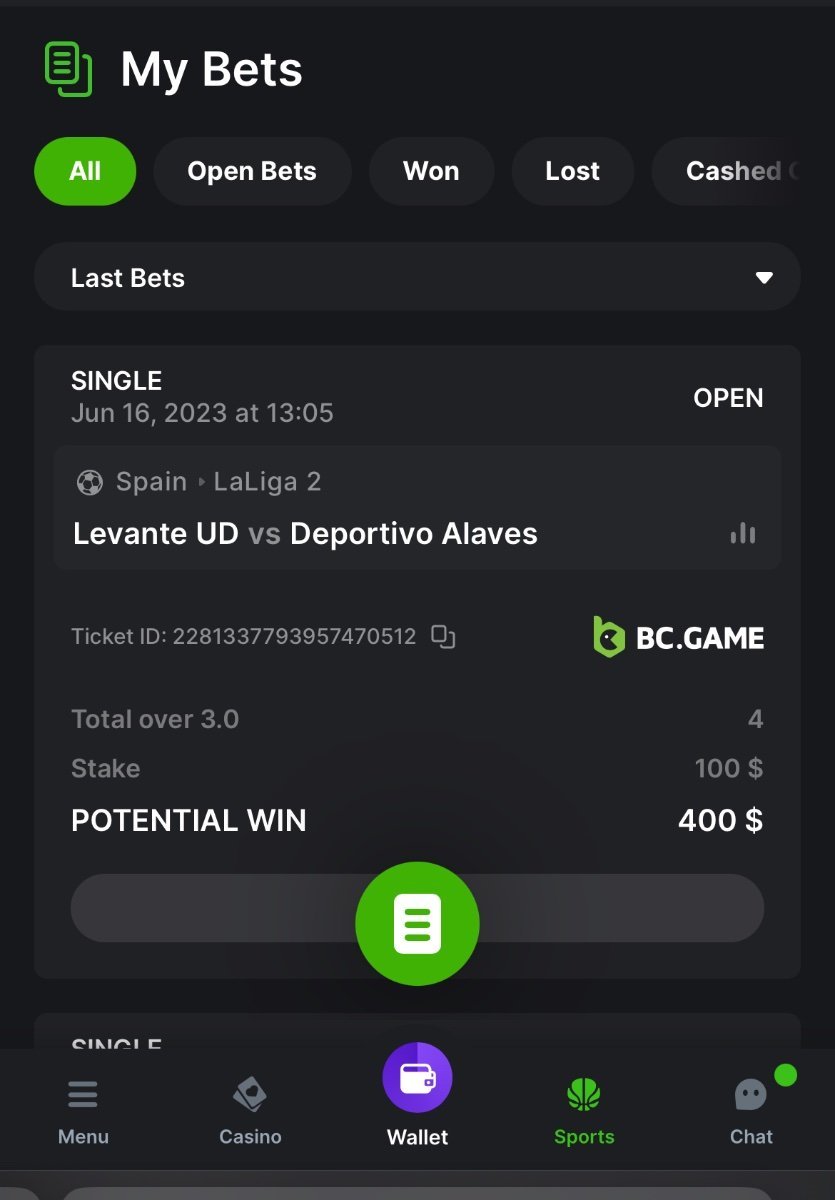Viewport: 835px width, 1200px height.
Task: Switch to the Sports tab
Action: pyautogui.click(x=584, y=1110)
